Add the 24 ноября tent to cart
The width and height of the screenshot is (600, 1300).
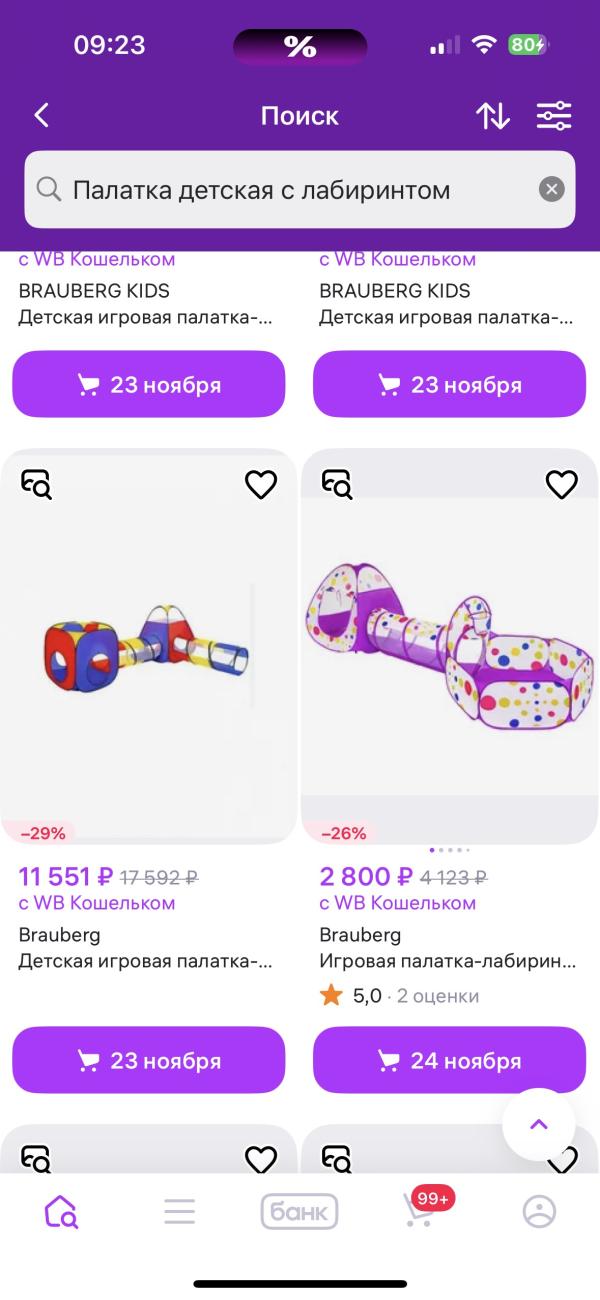(x=449, y=1060)
